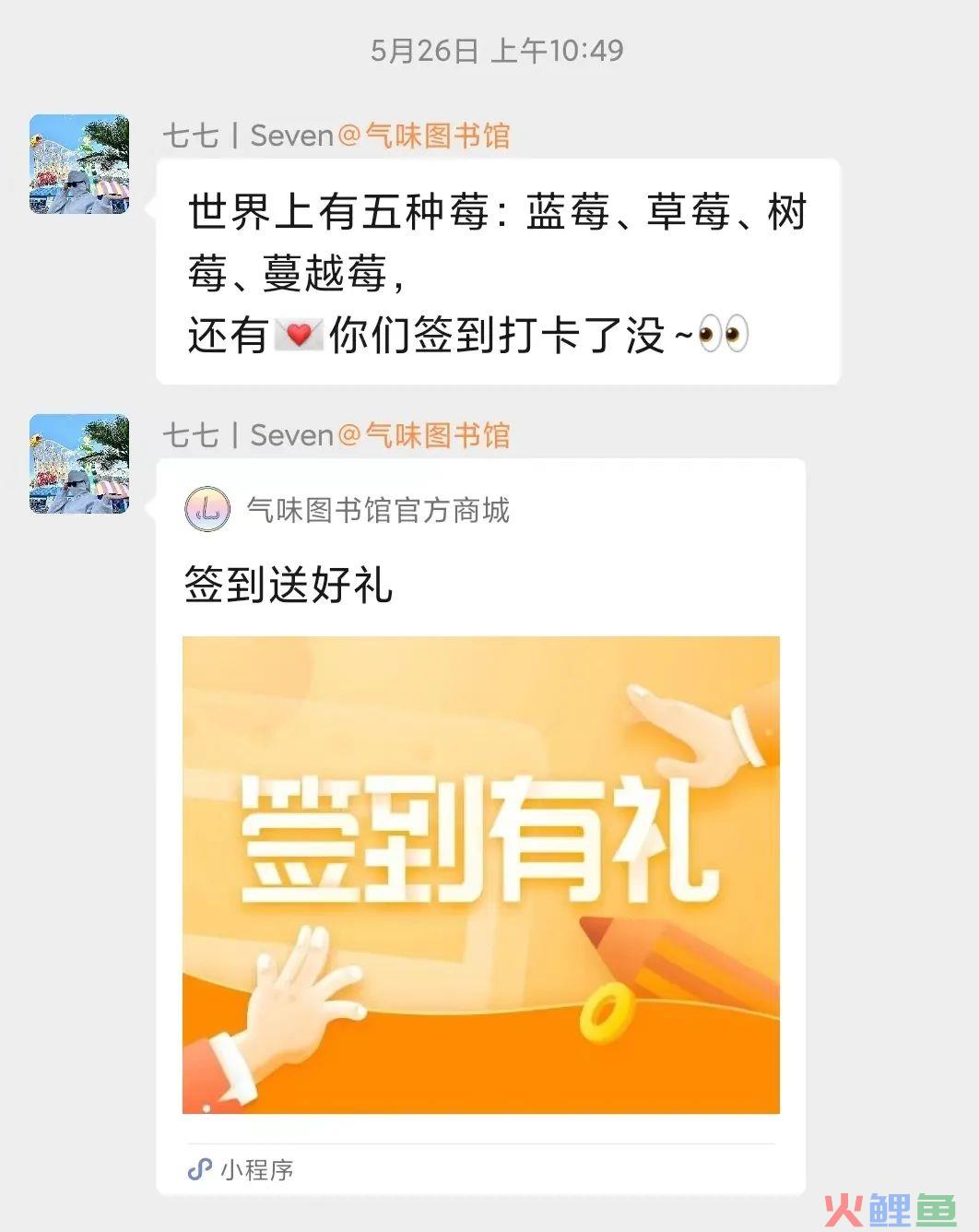View the profile avatar beside the 签到送好礼 card

(79, 464)
